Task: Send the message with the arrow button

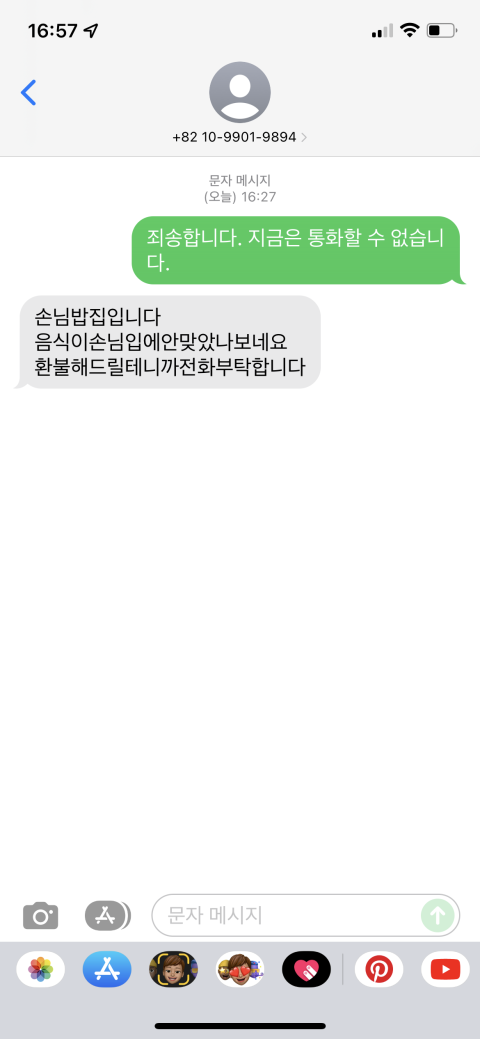Action: point(438,916)
